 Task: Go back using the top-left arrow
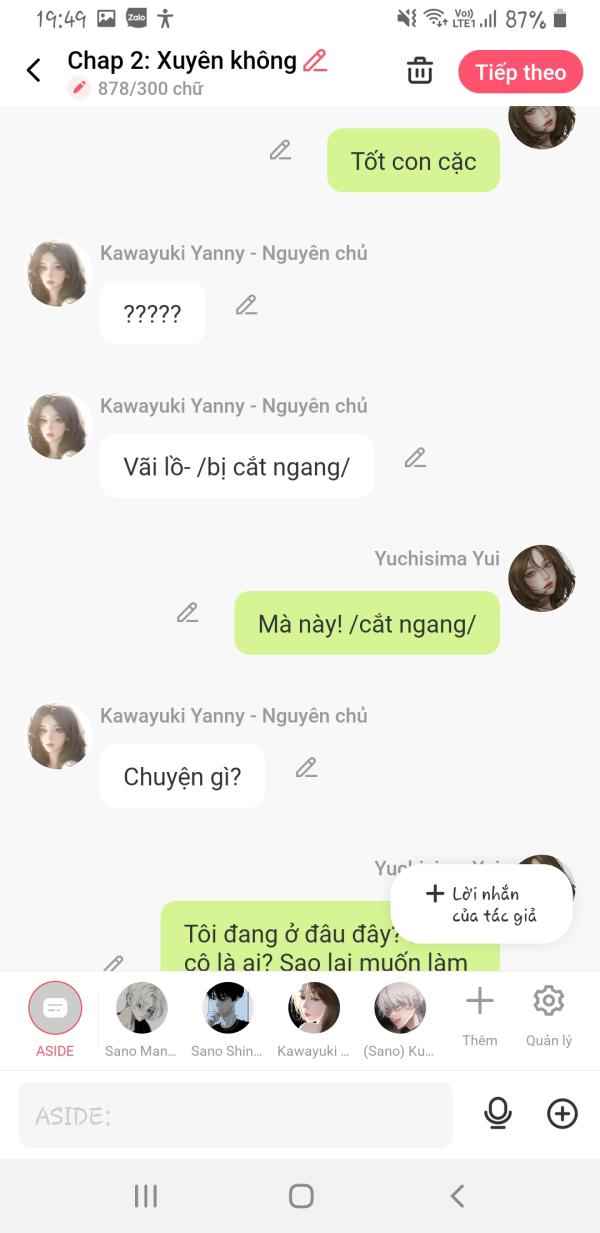pyautogui.click(x=34, y=71)
